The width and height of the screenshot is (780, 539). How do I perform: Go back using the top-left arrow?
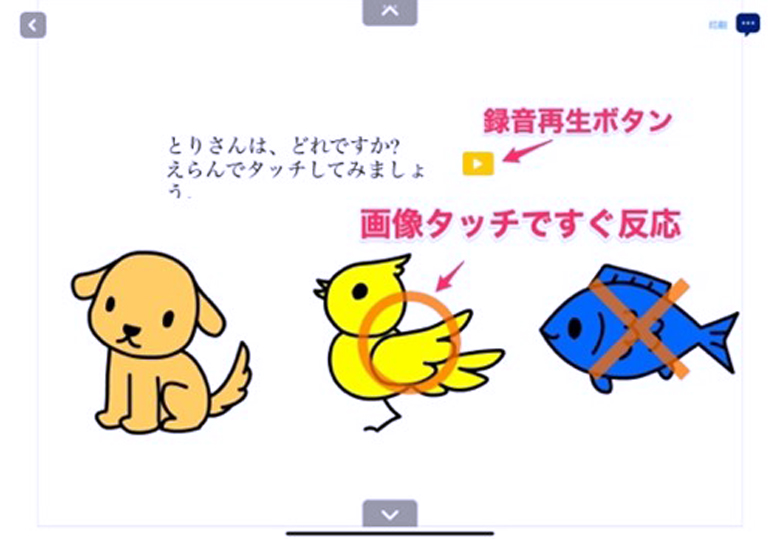point(33,25)
